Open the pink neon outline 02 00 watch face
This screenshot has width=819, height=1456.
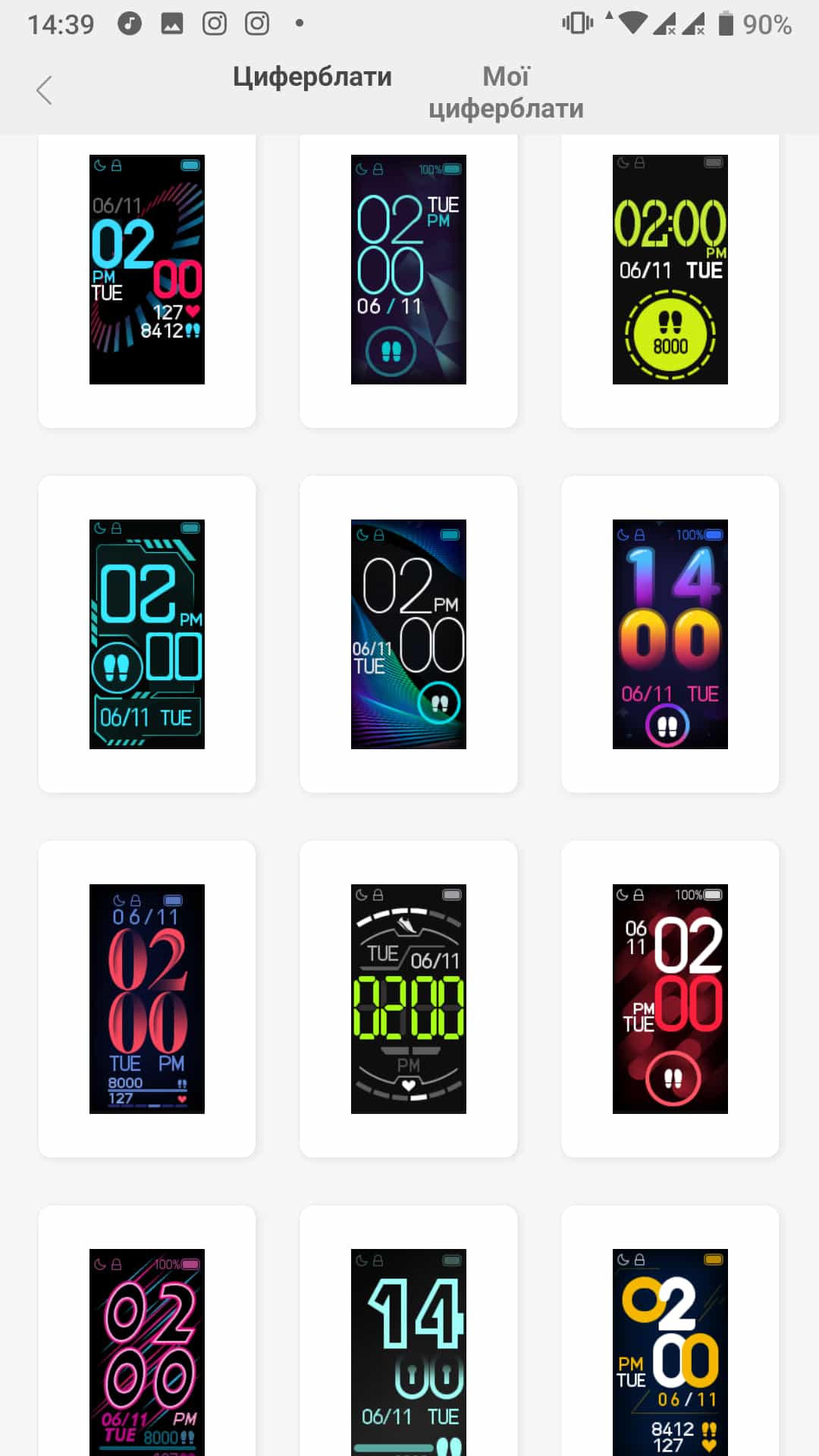147,1350
